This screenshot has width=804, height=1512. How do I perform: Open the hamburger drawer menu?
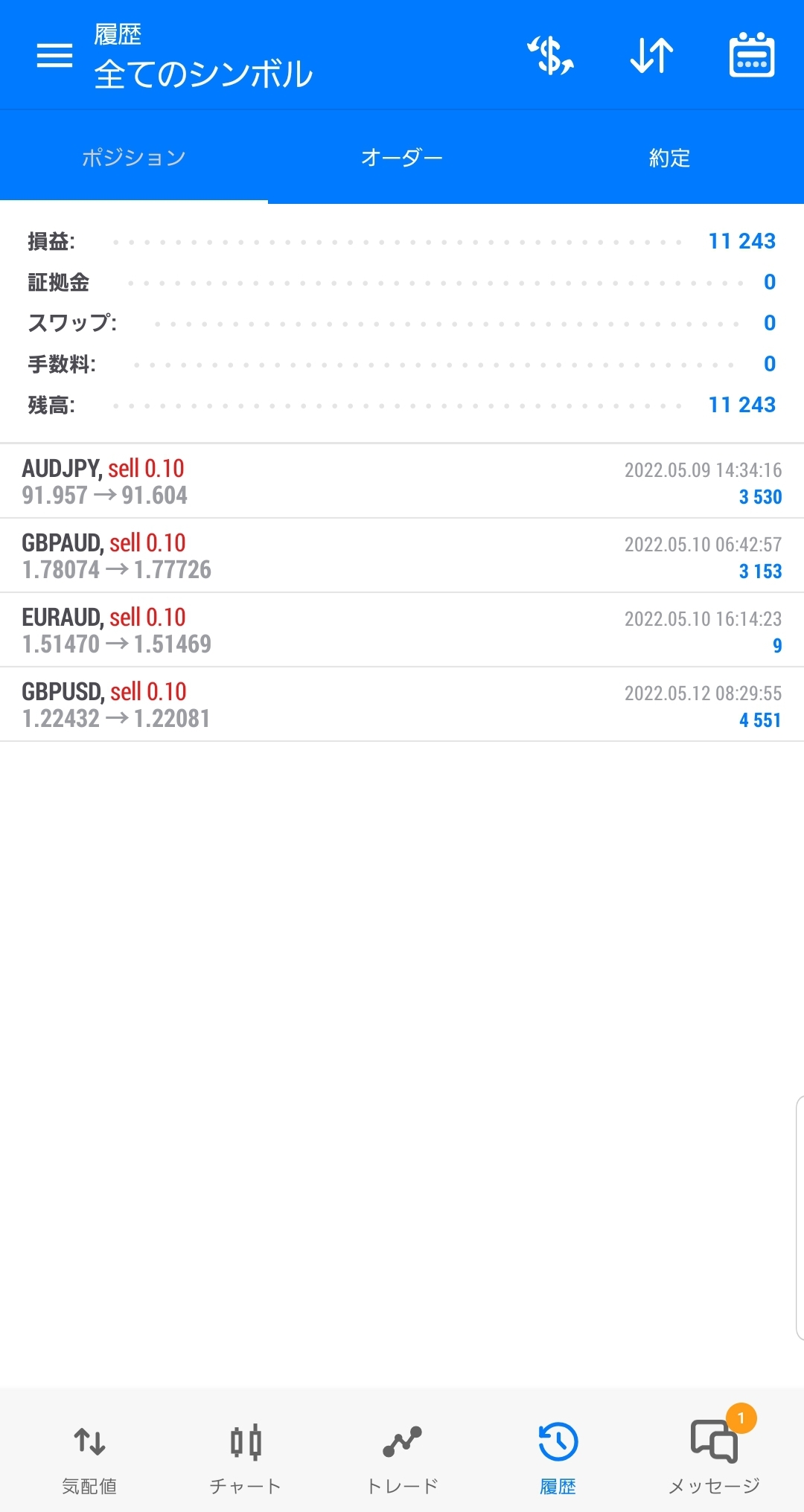coord(54,55)
